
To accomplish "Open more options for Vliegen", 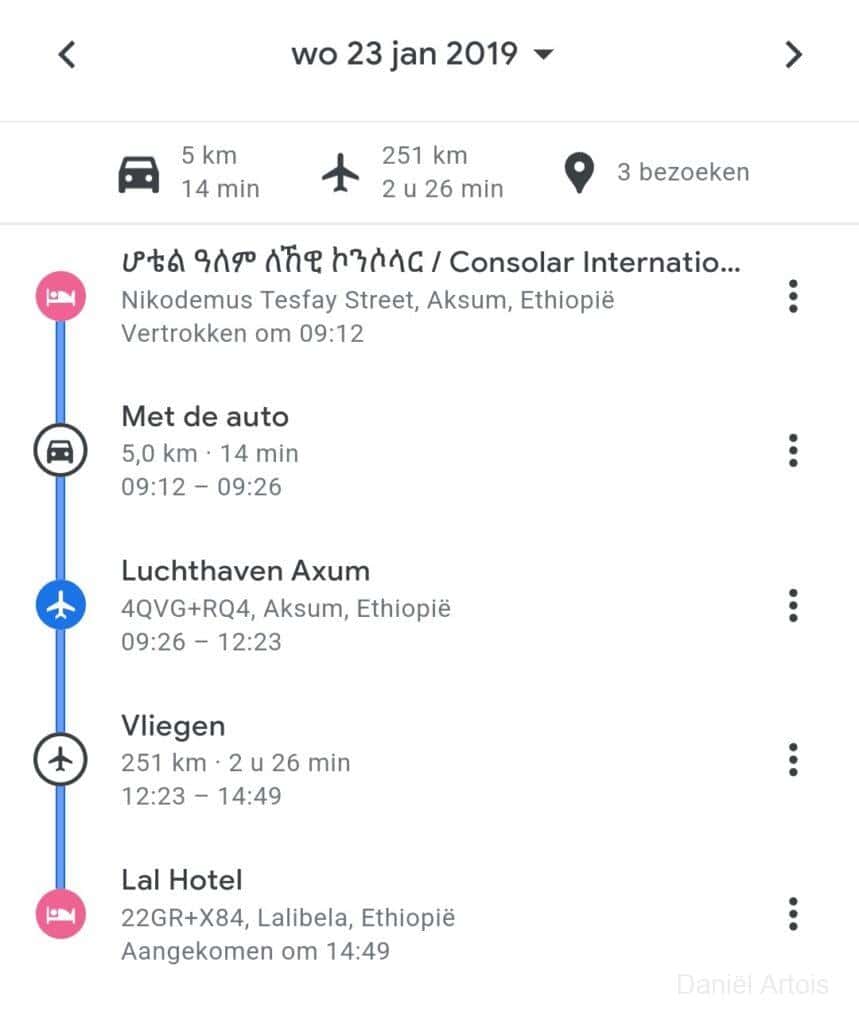I will pyautogui.click(x=793, y=760).
